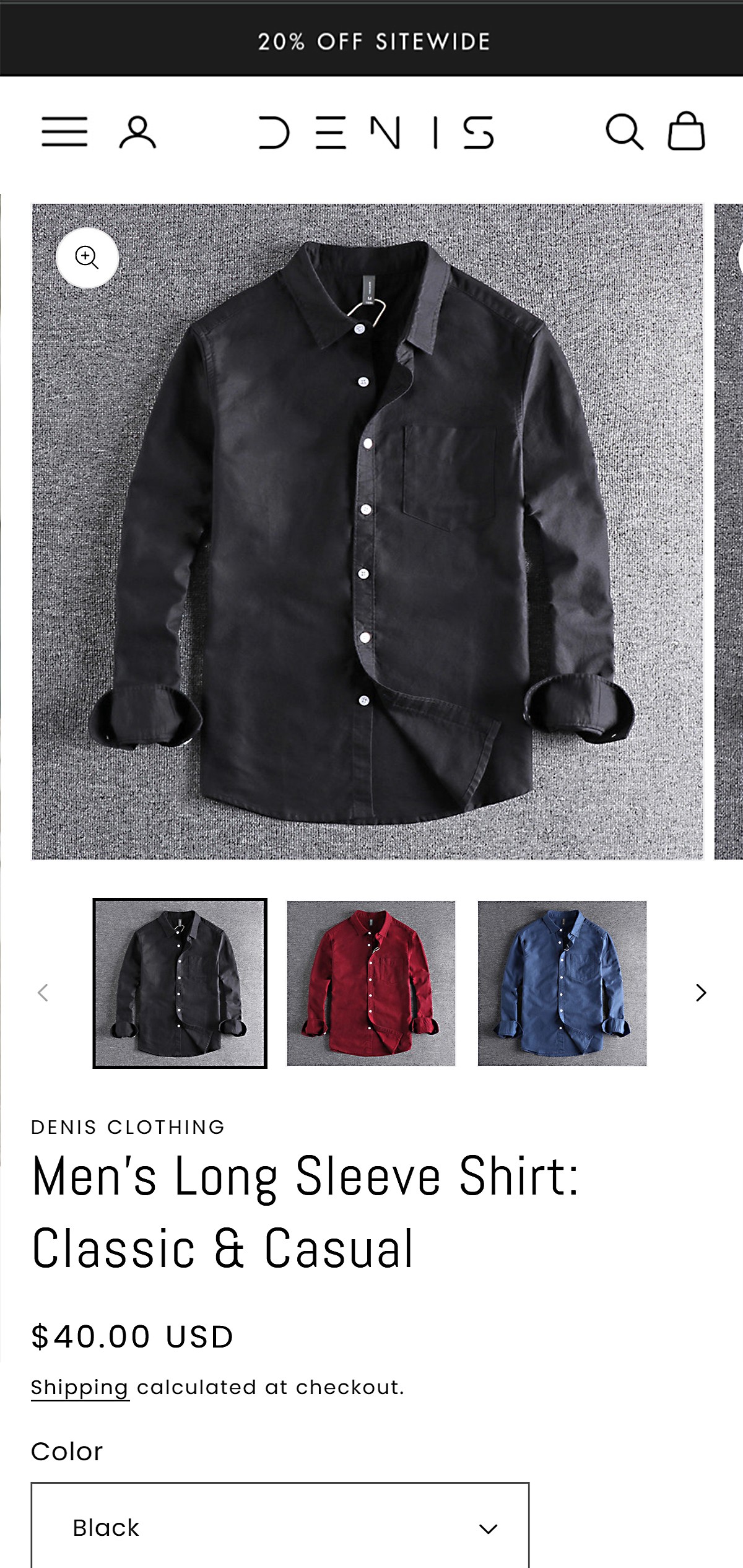The image size is (743, 1568).
Task: Open the account login icon
Action: pyautogui.click(x=137, y=132)
